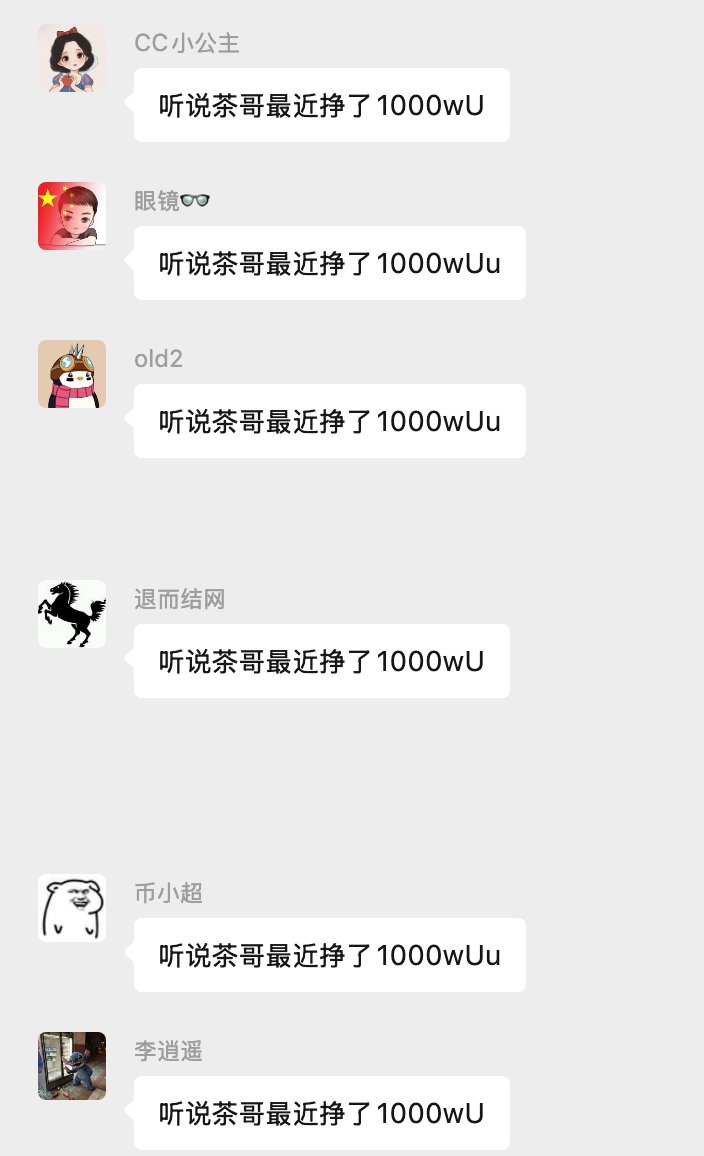View 币小超's profile from avatar

point(72,908)
